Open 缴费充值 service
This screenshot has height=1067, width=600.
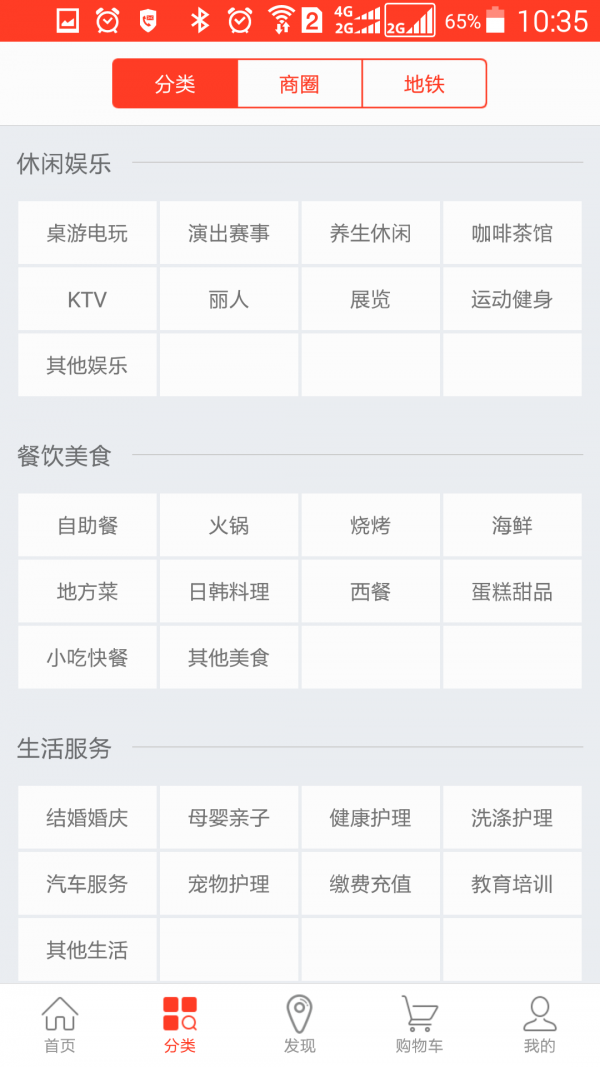(x=370, y=884)
